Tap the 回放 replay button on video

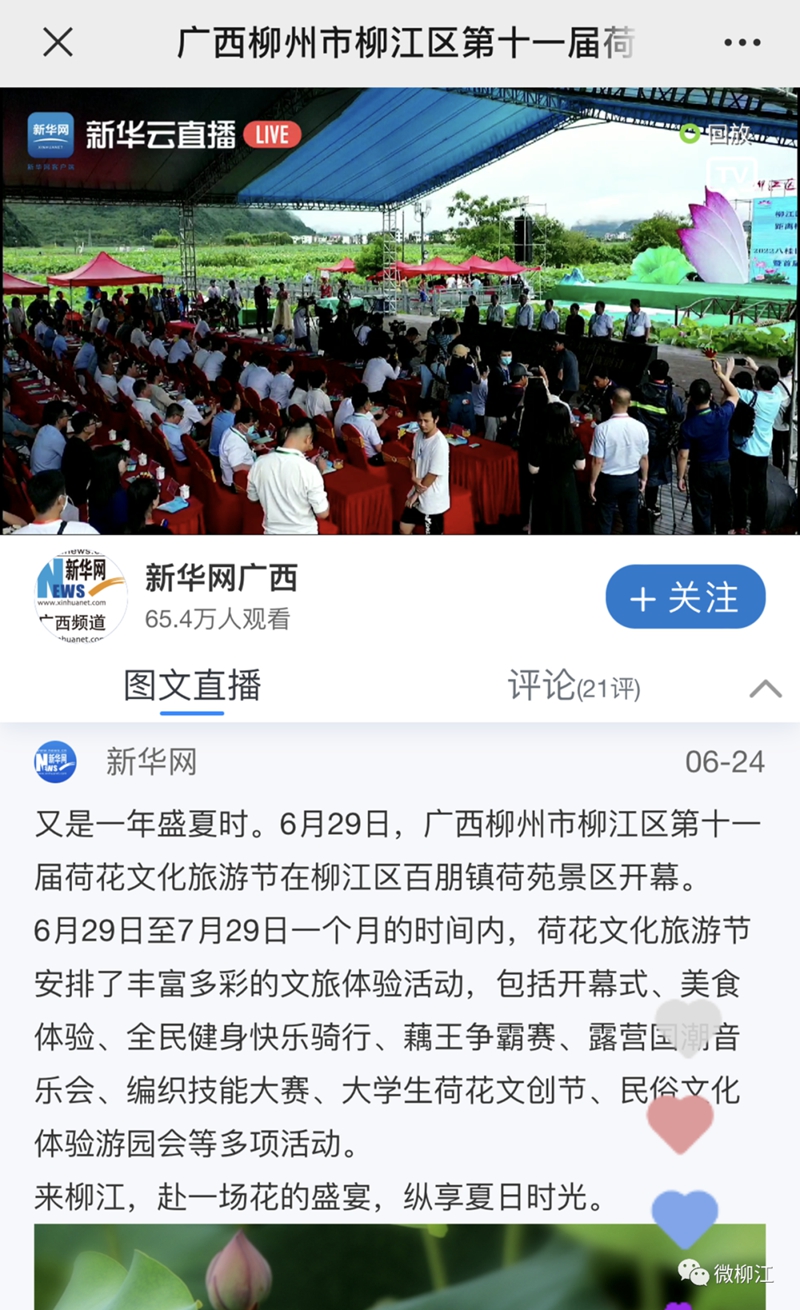click(x=717, y=133)
